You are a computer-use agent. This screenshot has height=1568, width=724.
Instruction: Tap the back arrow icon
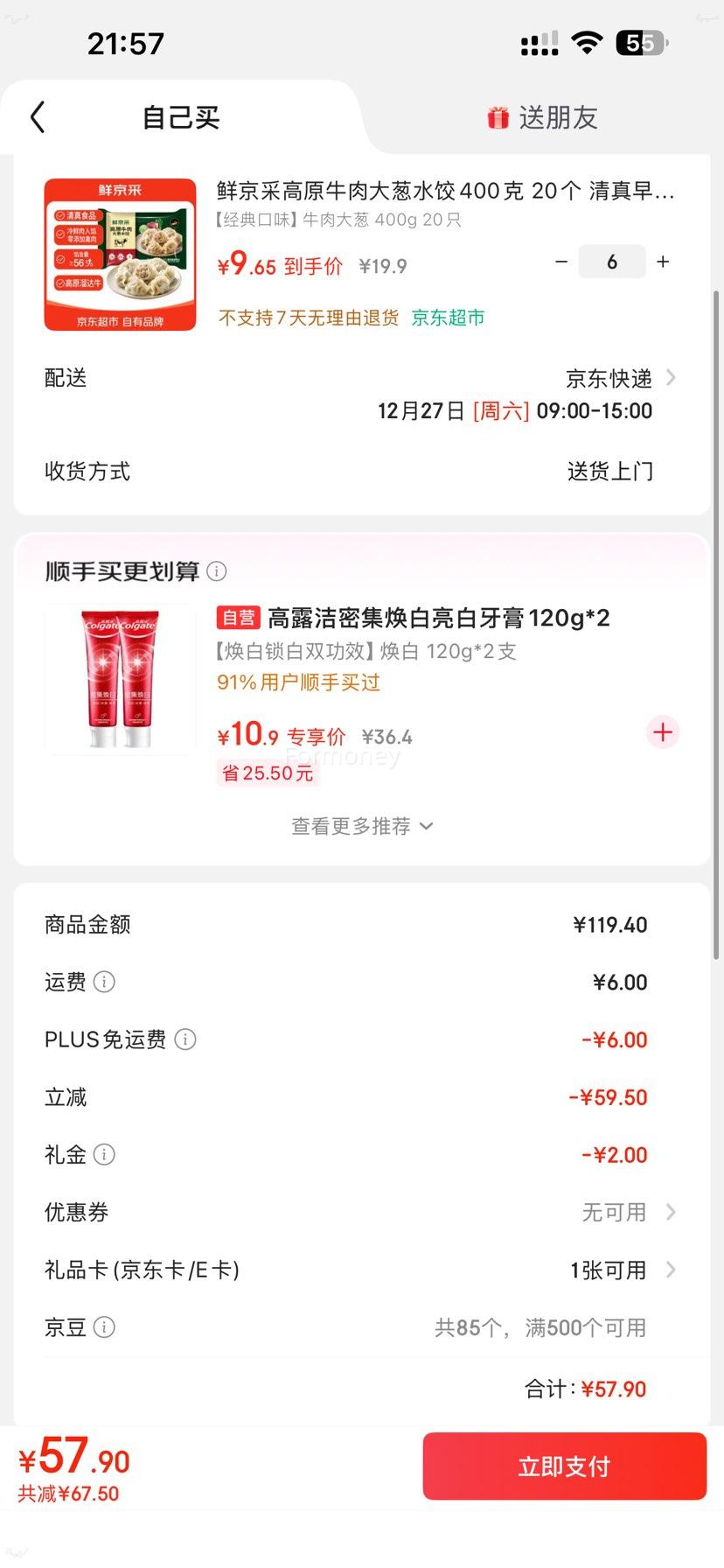(x=37, y=116)
